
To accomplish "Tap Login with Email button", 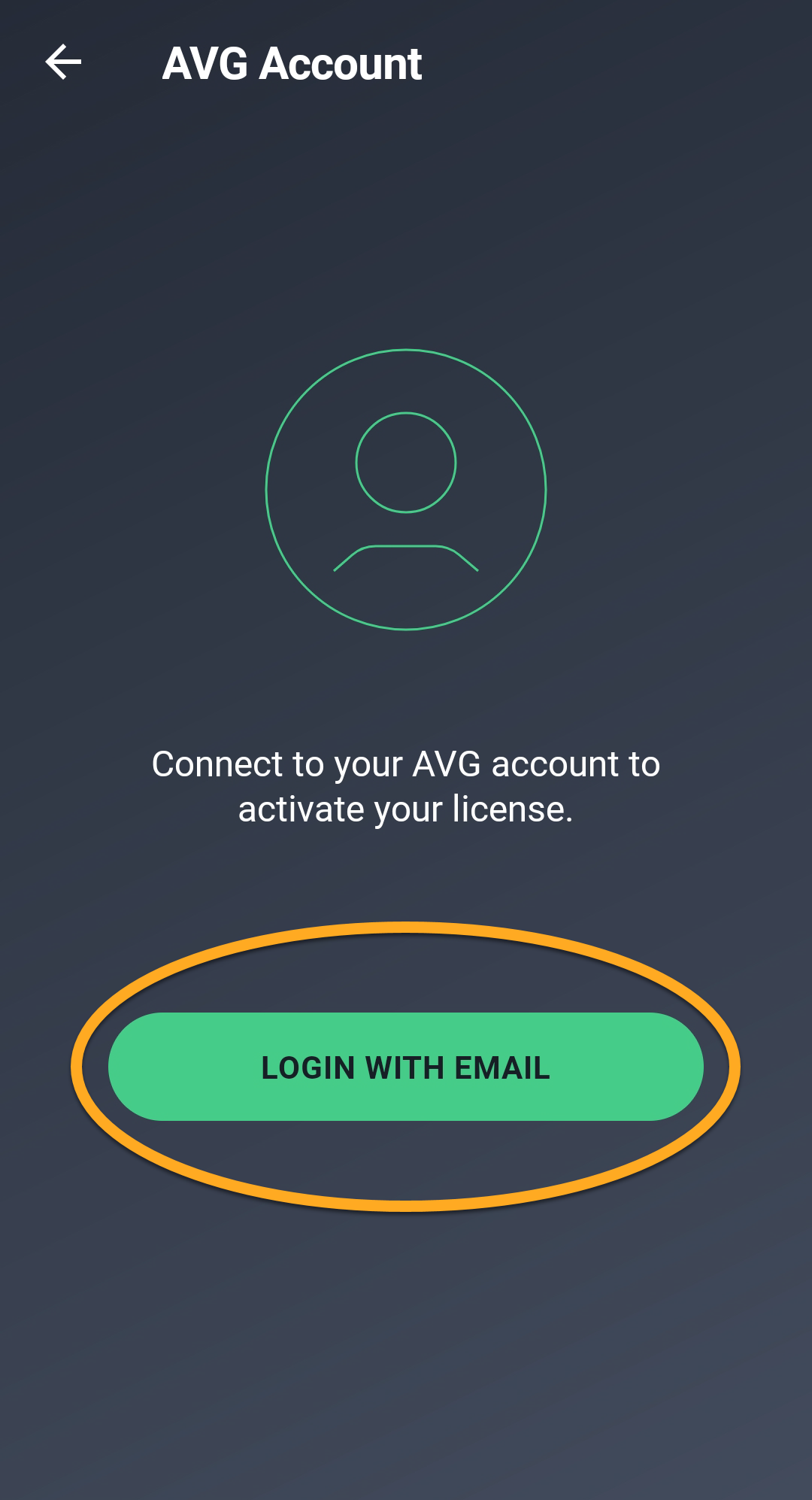I will 406,1067.
